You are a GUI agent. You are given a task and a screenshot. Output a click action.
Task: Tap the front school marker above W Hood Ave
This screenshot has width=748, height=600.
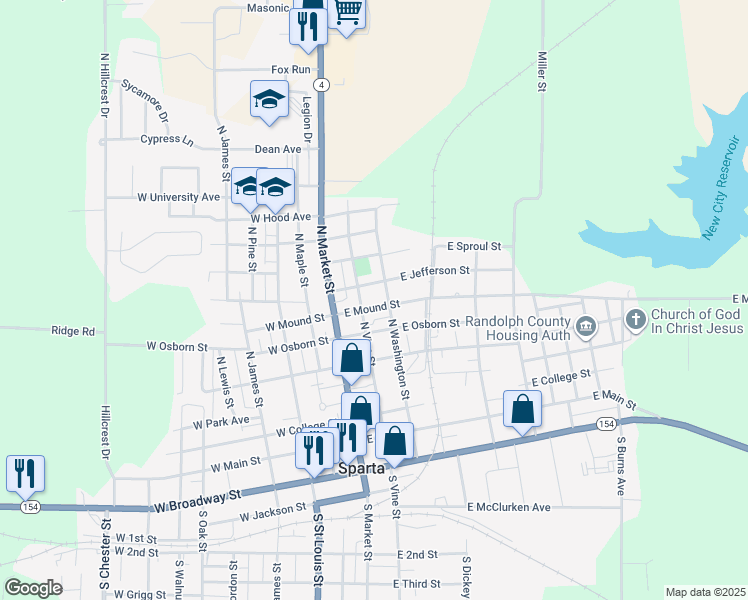(275, 187)
